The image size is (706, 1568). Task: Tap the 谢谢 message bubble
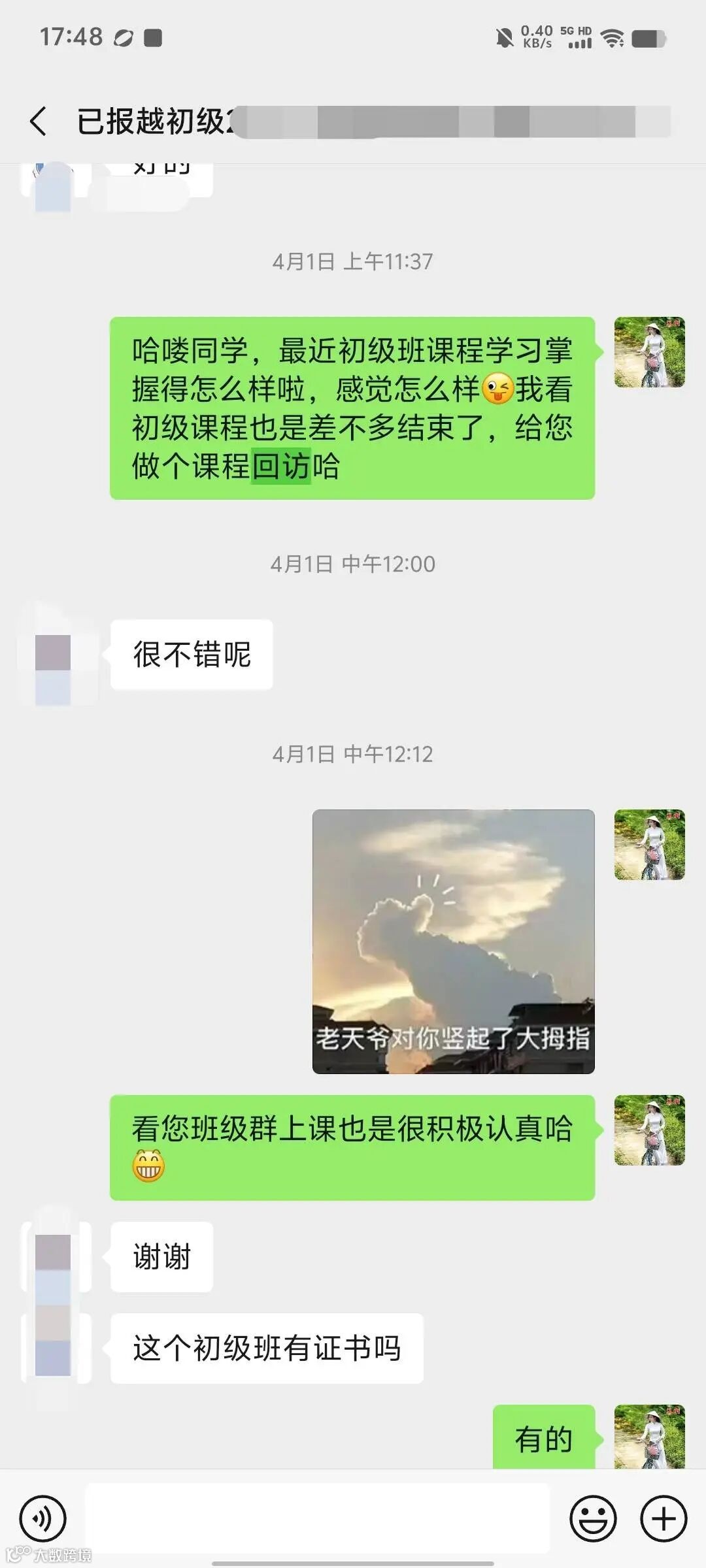coord(161,1256)
